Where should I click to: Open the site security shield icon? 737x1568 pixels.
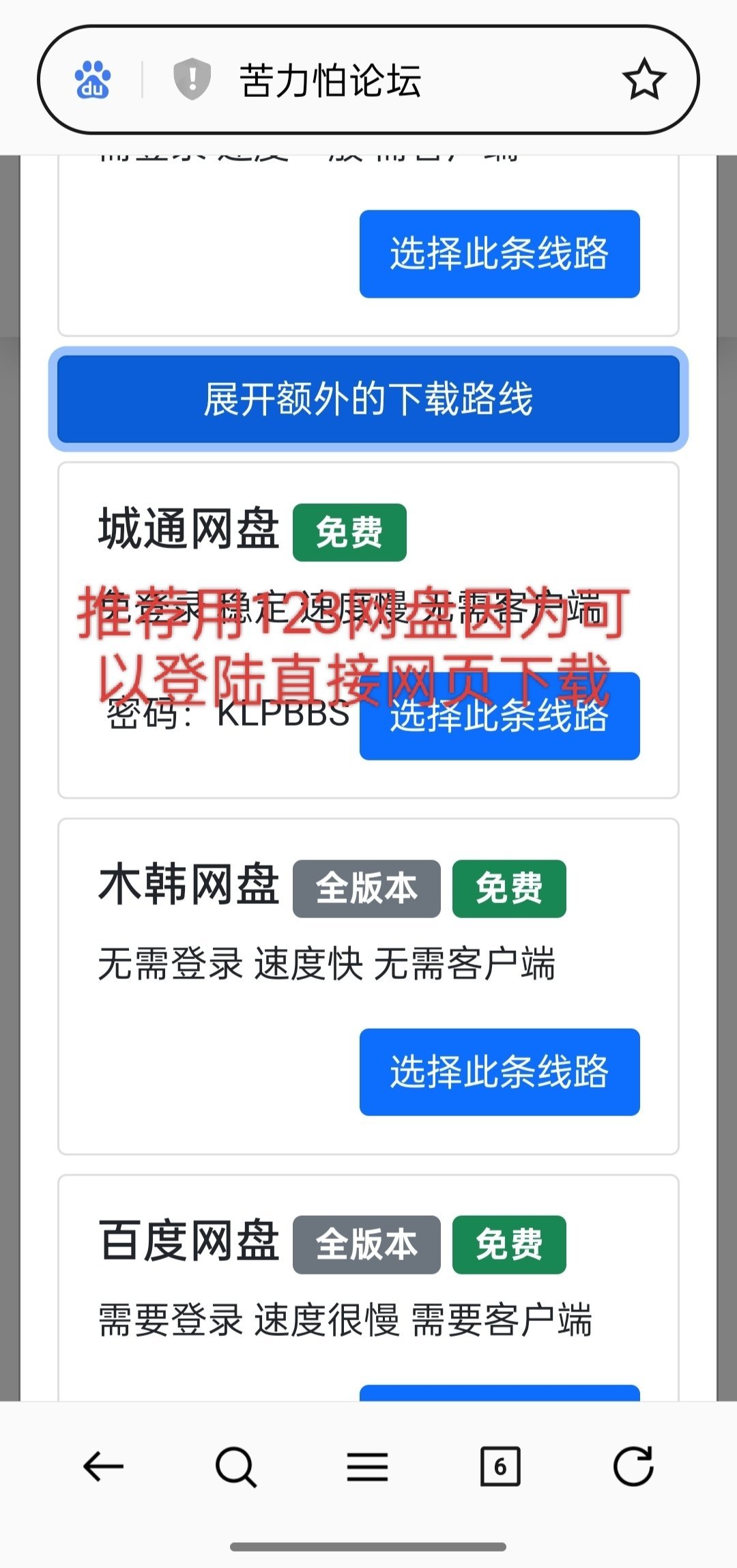[192, 79]
